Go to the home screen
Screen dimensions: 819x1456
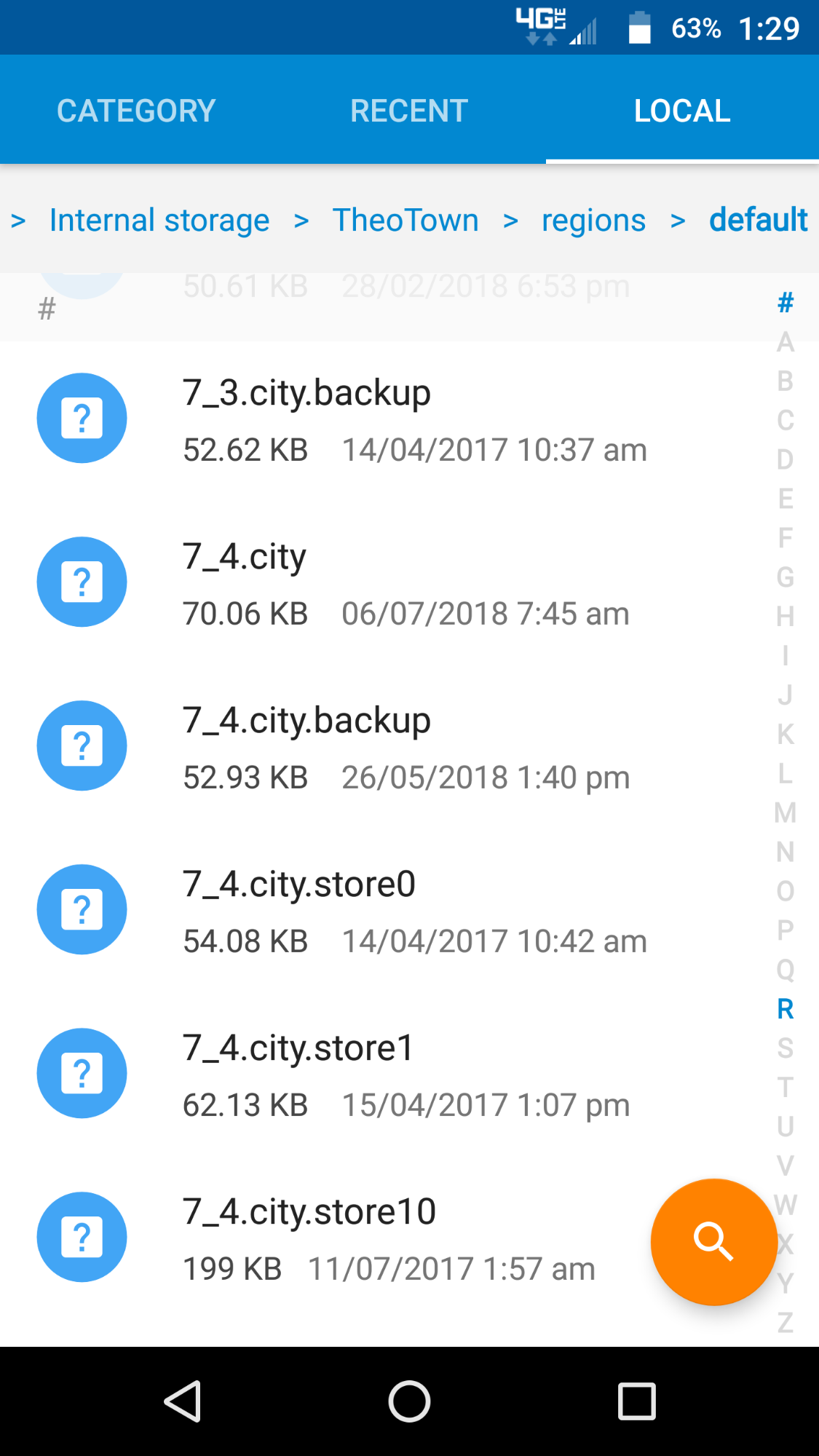[x=409, y=1401]
